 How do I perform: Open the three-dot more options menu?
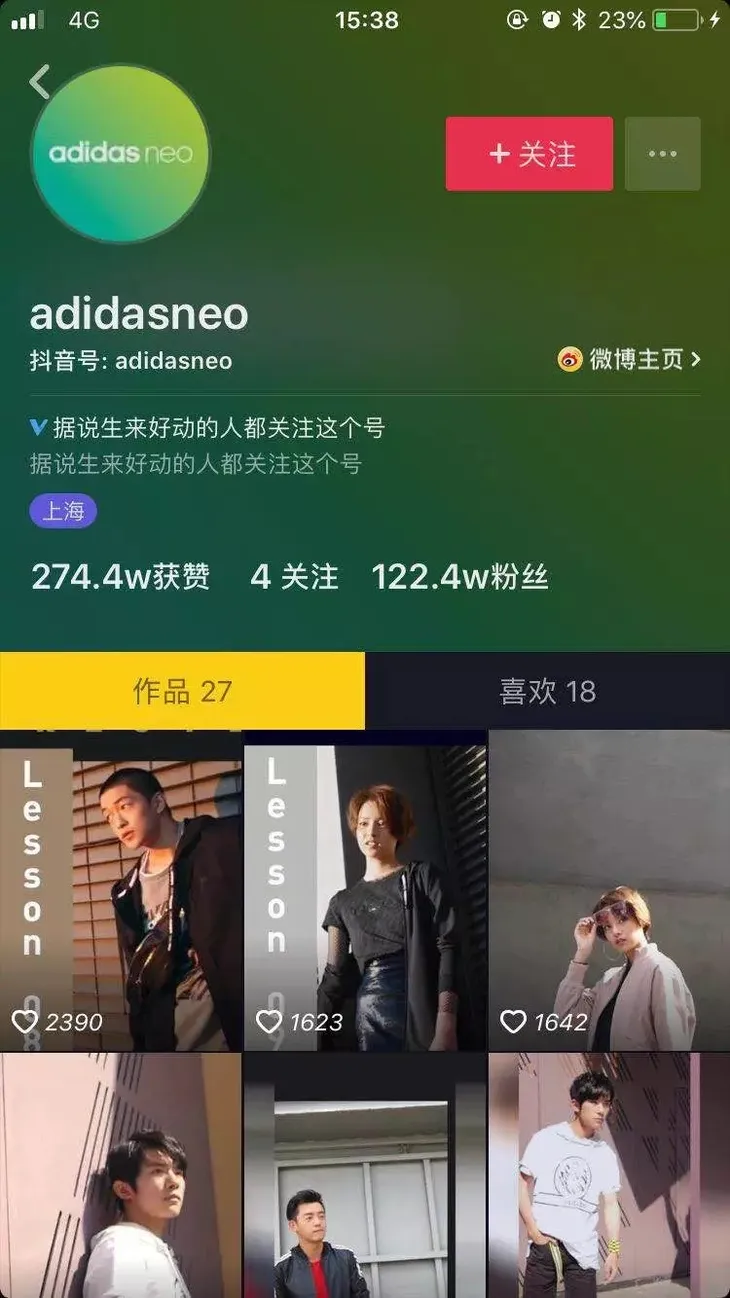(662, 154)
